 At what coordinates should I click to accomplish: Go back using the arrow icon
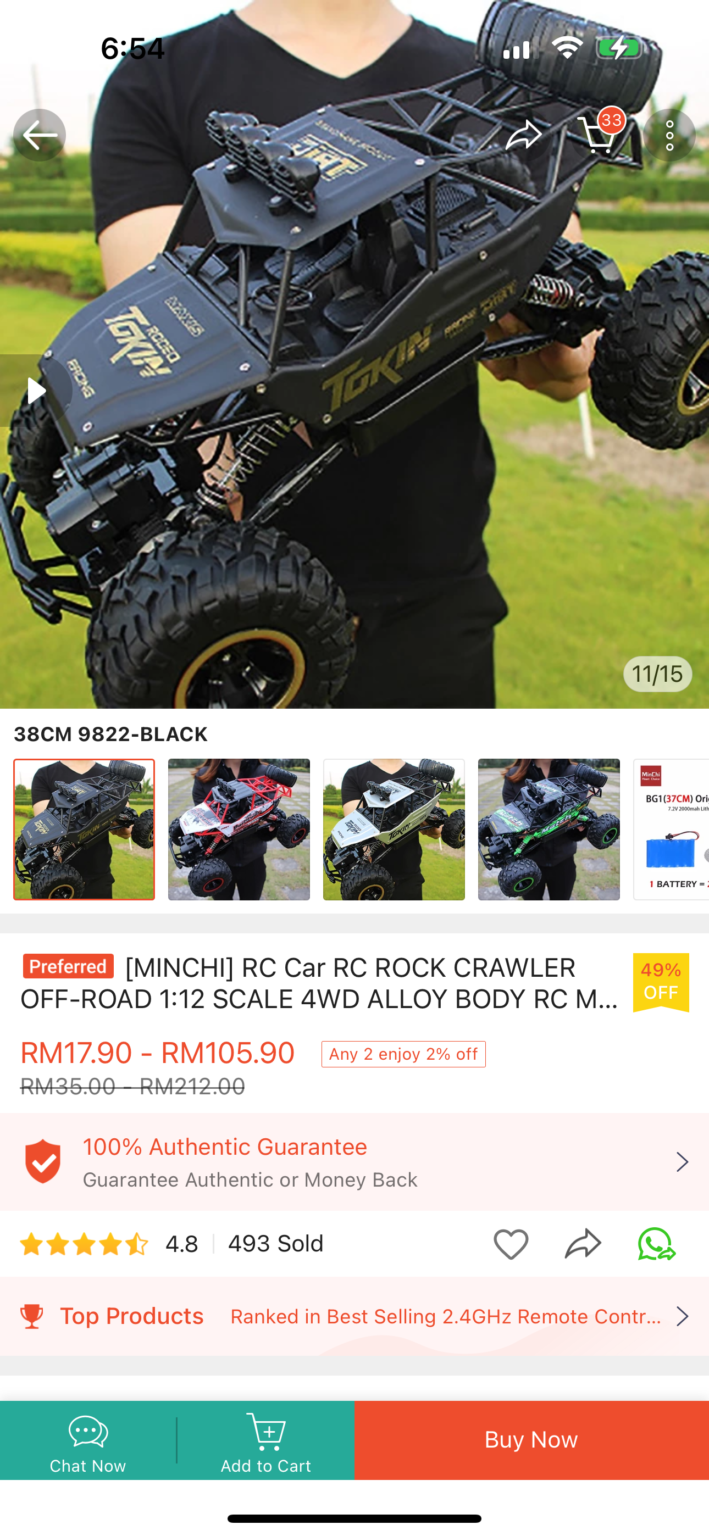point(40,135)
